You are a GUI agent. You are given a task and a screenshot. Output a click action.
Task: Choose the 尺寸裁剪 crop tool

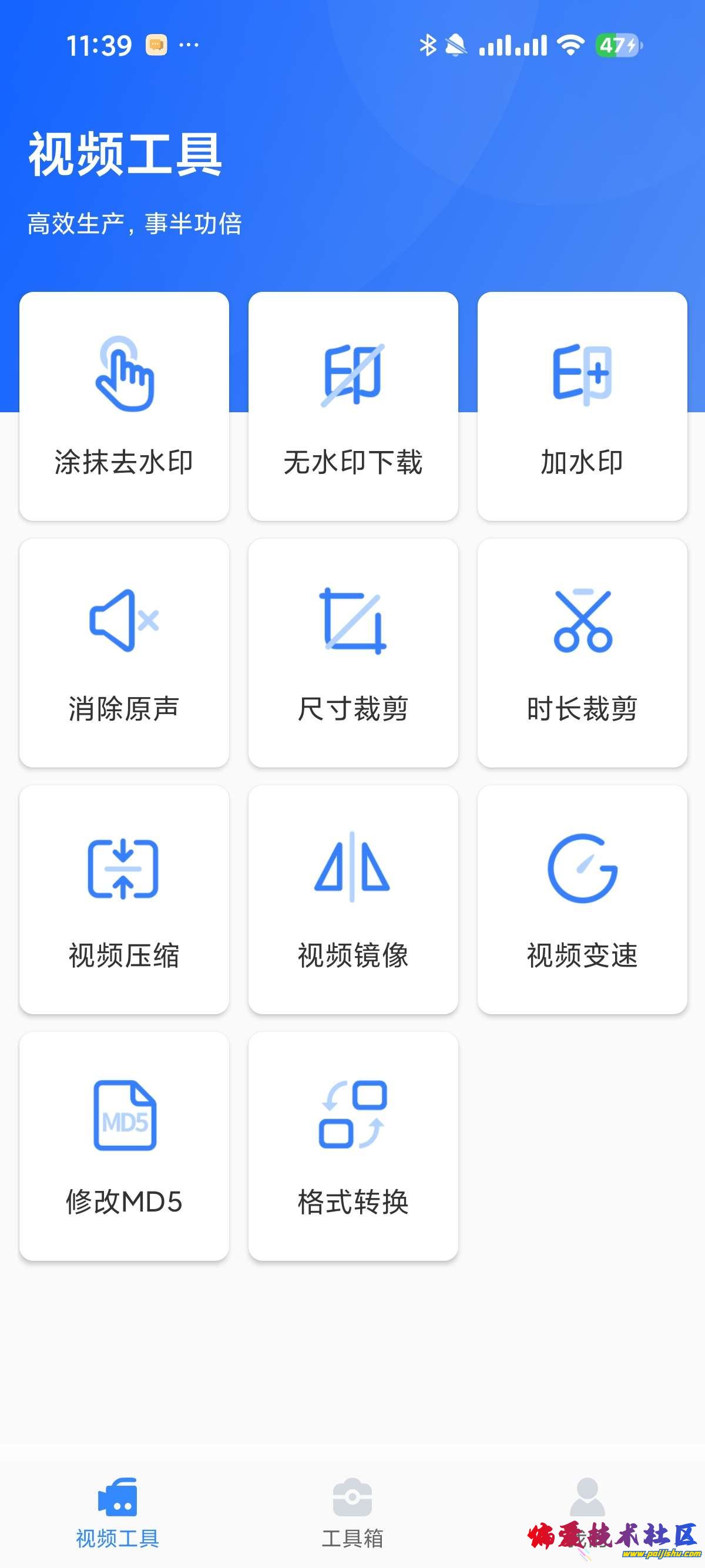353,652
